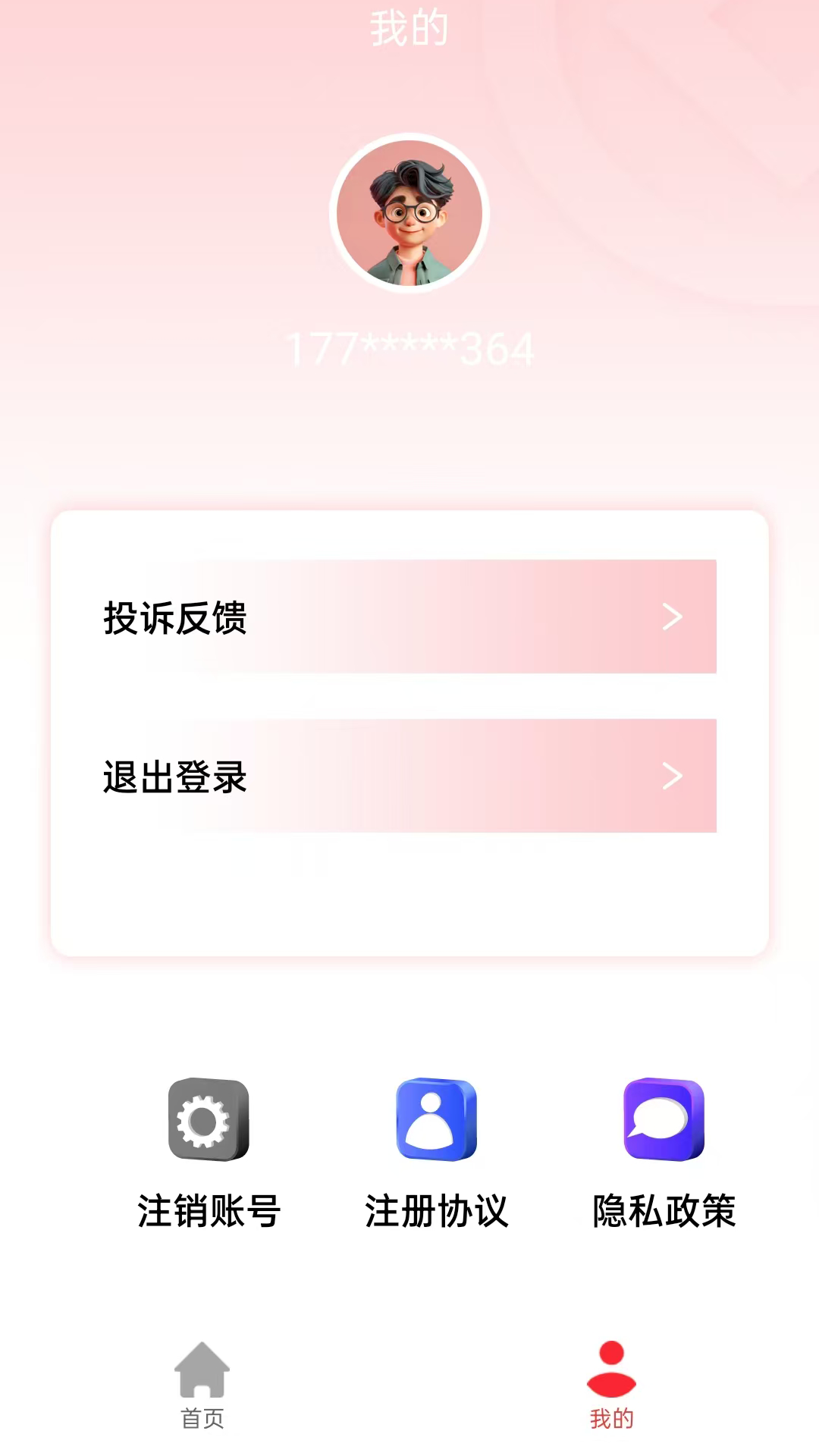Tap the 投诉反馈 gradient banner

[409, 618]
